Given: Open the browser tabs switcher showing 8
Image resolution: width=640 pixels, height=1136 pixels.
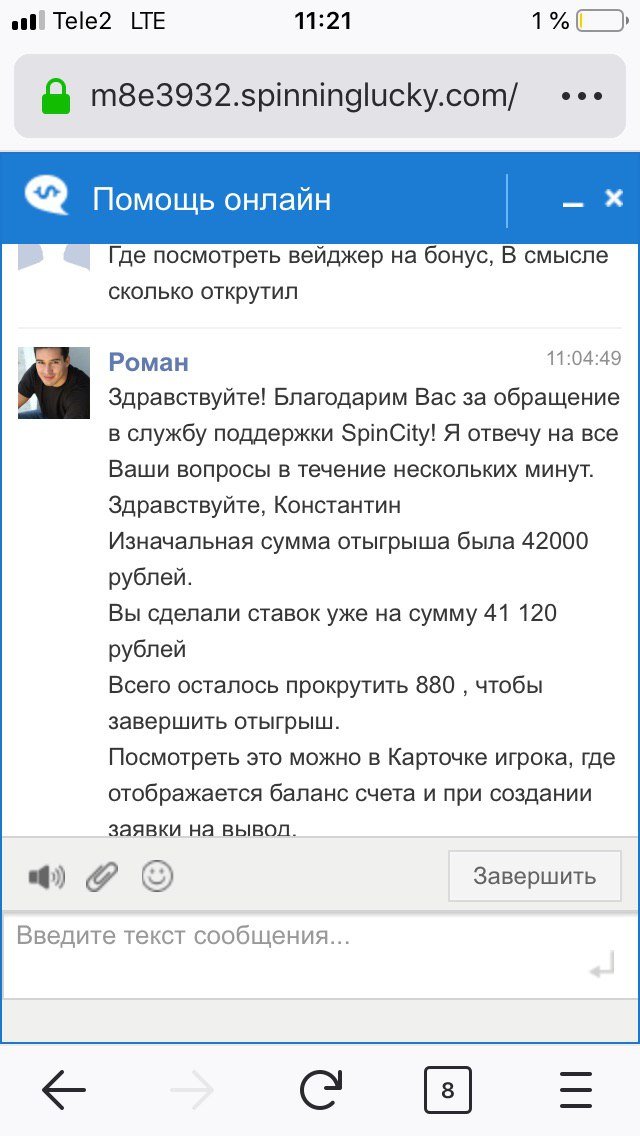Looking at the screenshot, I should pos(447,1090).
